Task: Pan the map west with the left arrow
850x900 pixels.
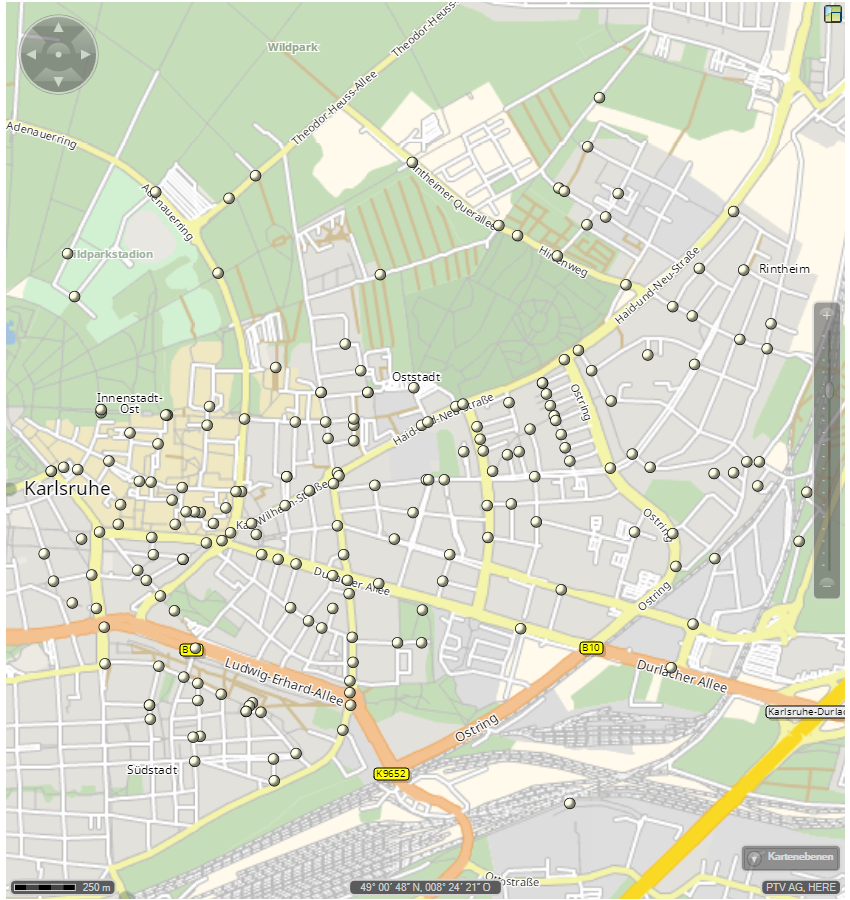Action: point(33,54)
